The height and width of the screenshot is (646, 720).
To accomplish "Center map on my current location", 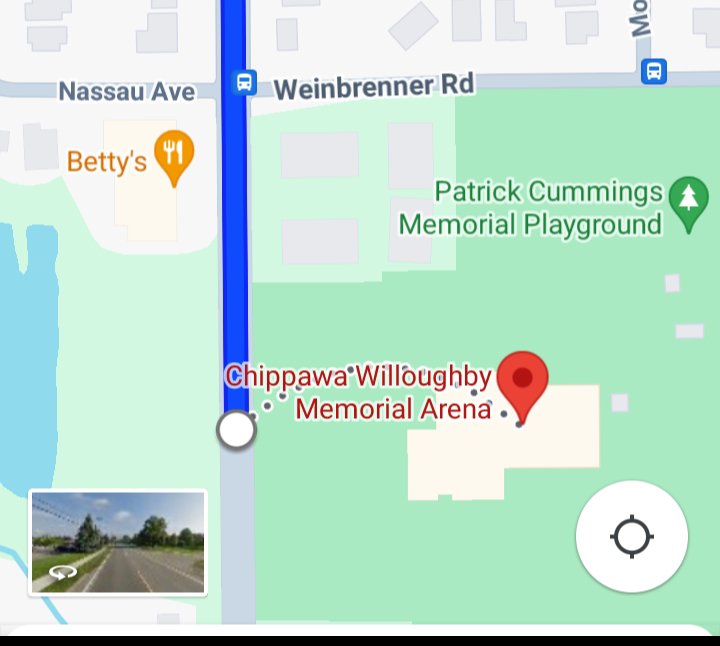I will click(x=631, y=537).
